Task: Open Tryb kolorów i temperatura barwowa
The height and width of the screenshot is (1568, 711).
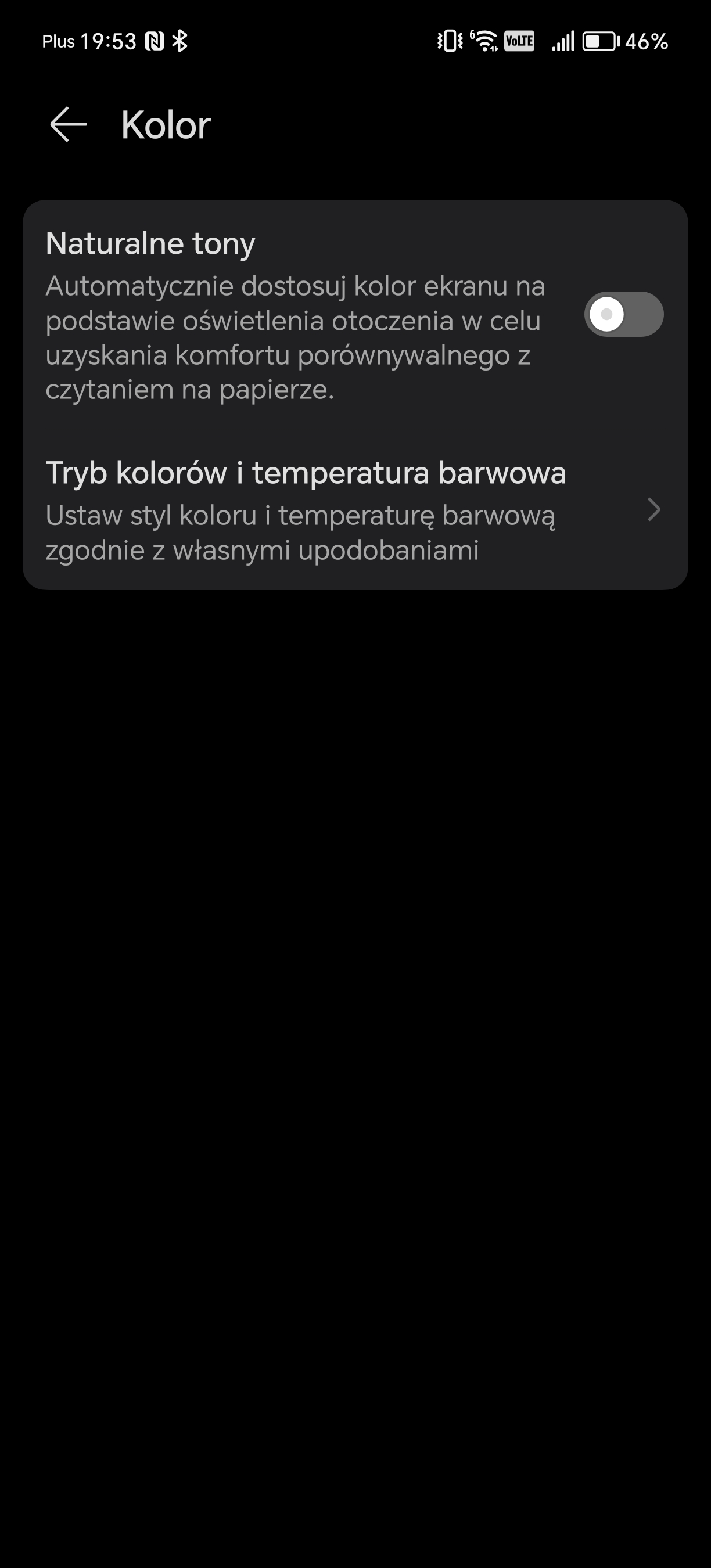Action: pyautogui.click(x=355, y=510)
